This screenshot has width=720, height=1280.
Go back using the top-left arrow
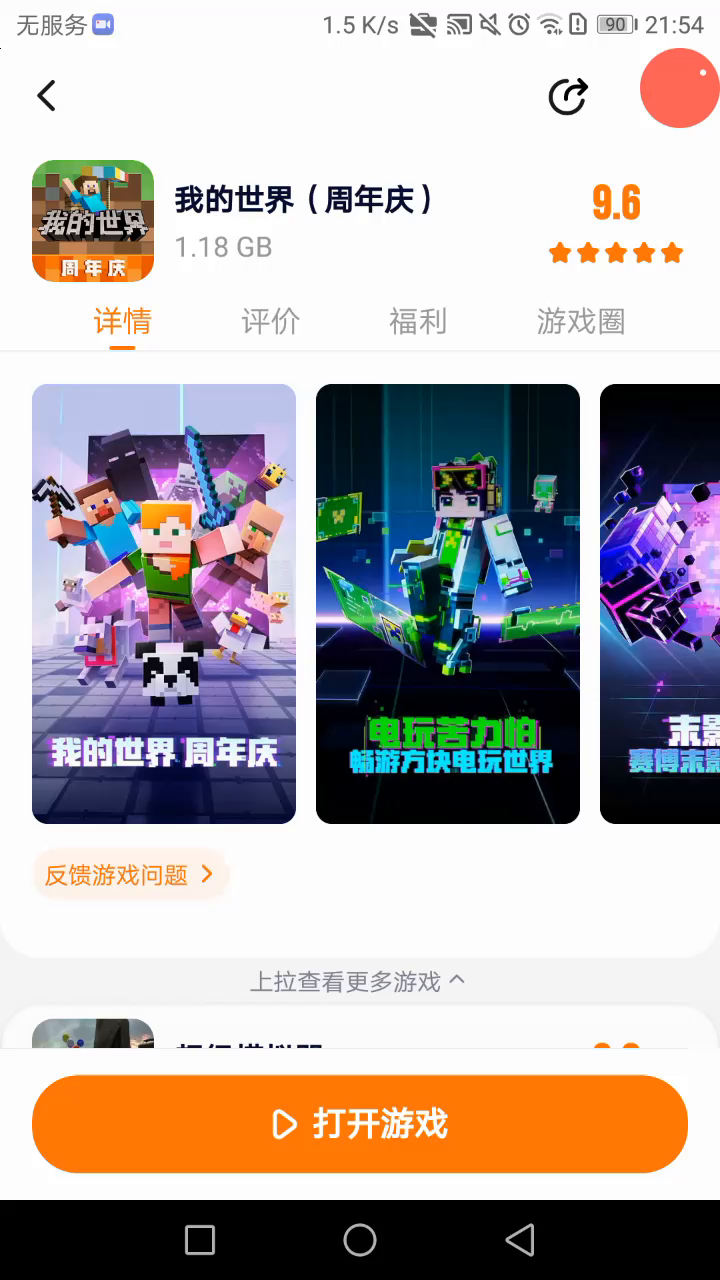(x=46, y=96)
